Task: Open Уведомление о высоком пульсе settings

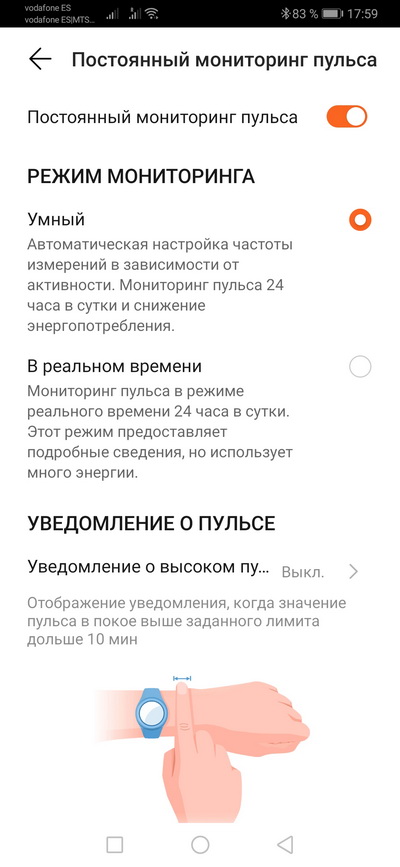Action: pyautogui.click(x=200, y=571)
